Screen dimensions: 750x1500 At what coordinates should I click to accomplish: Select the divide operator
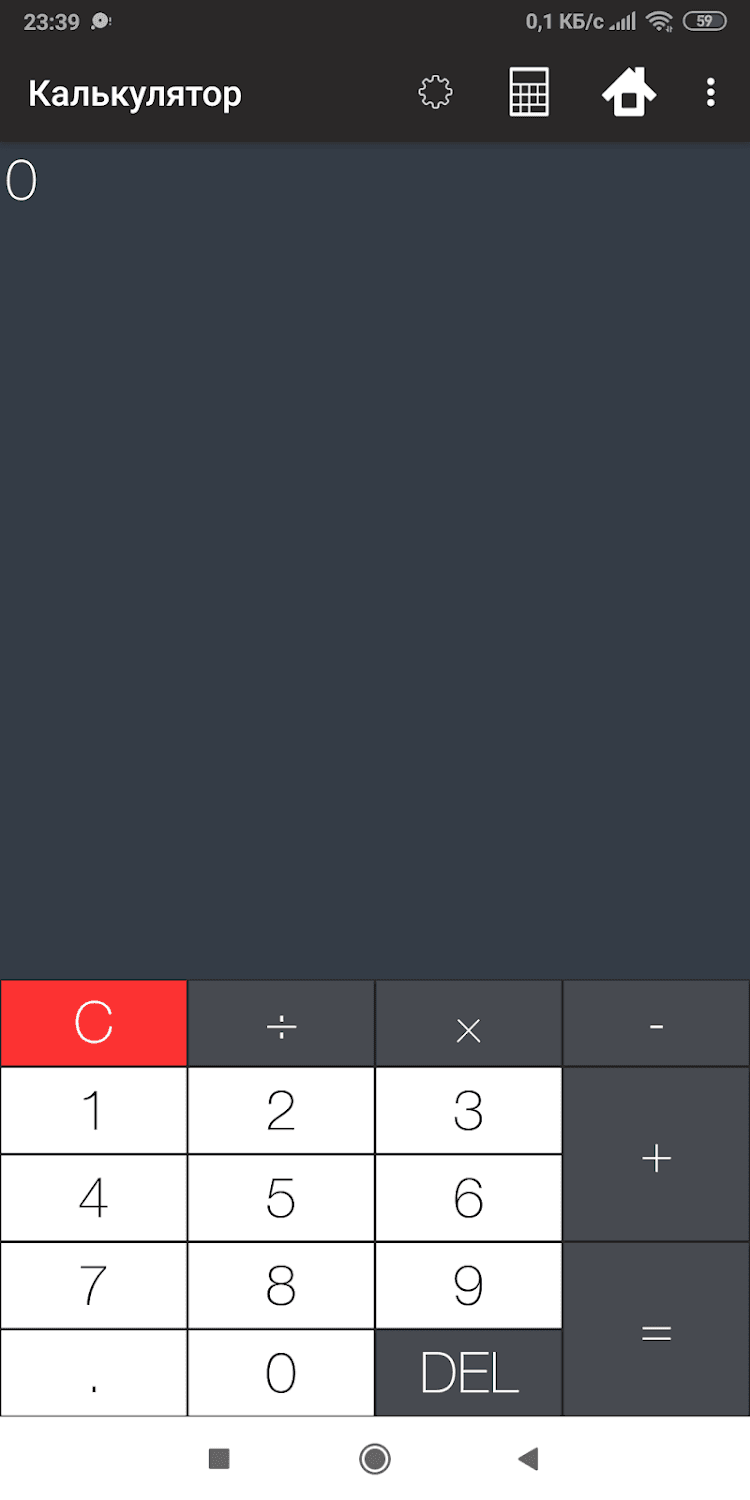click(x=281, y=1023)
